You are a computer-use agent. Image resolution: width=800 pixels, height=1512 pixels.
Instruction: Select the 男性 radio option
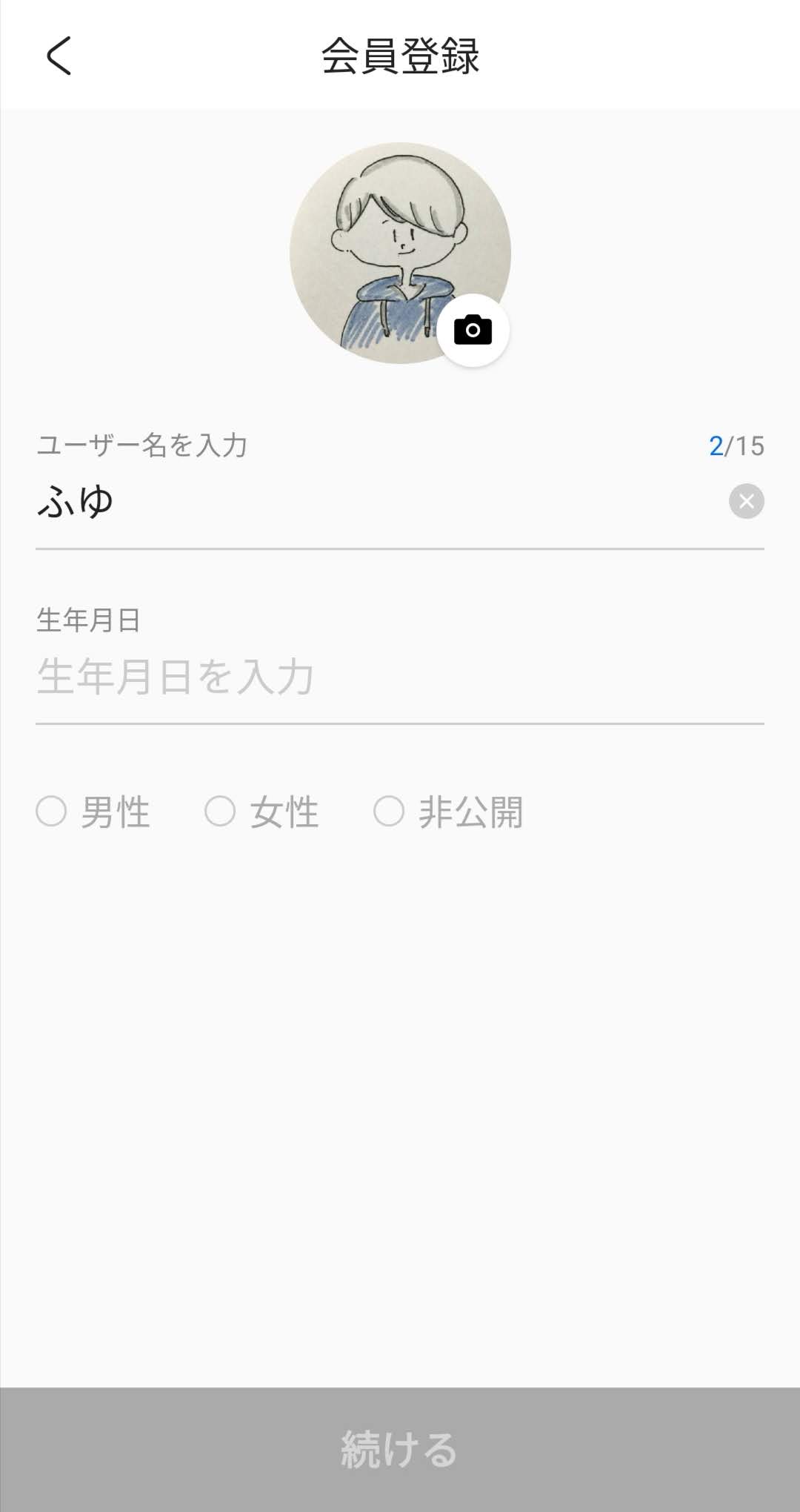click(x=52, y=812)
